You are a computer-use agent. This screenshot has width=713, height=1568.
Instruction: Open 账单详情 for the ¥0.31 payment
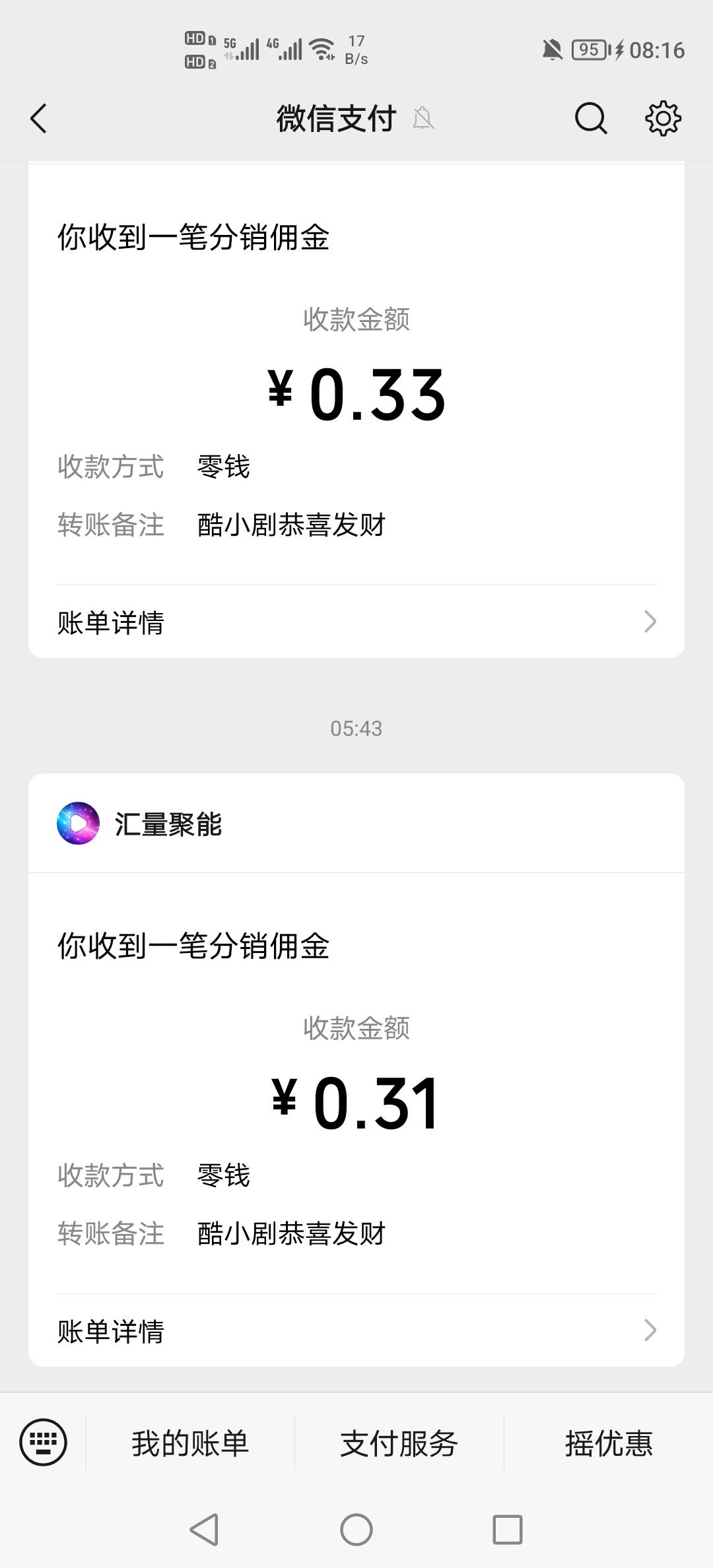(356, 1330)
